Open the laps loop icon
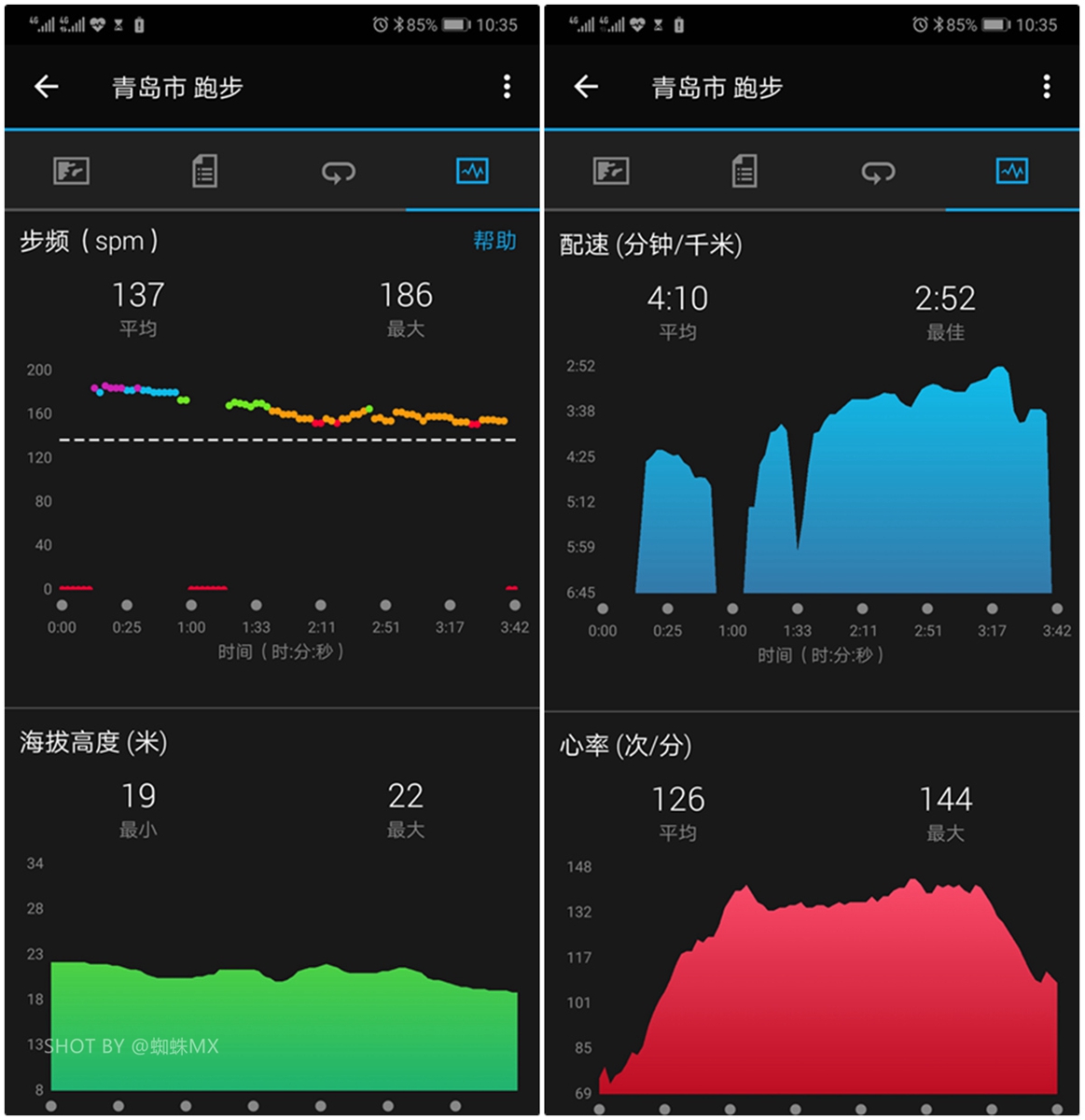Viewport: 1085px width, 1120px height. (339, 171)
